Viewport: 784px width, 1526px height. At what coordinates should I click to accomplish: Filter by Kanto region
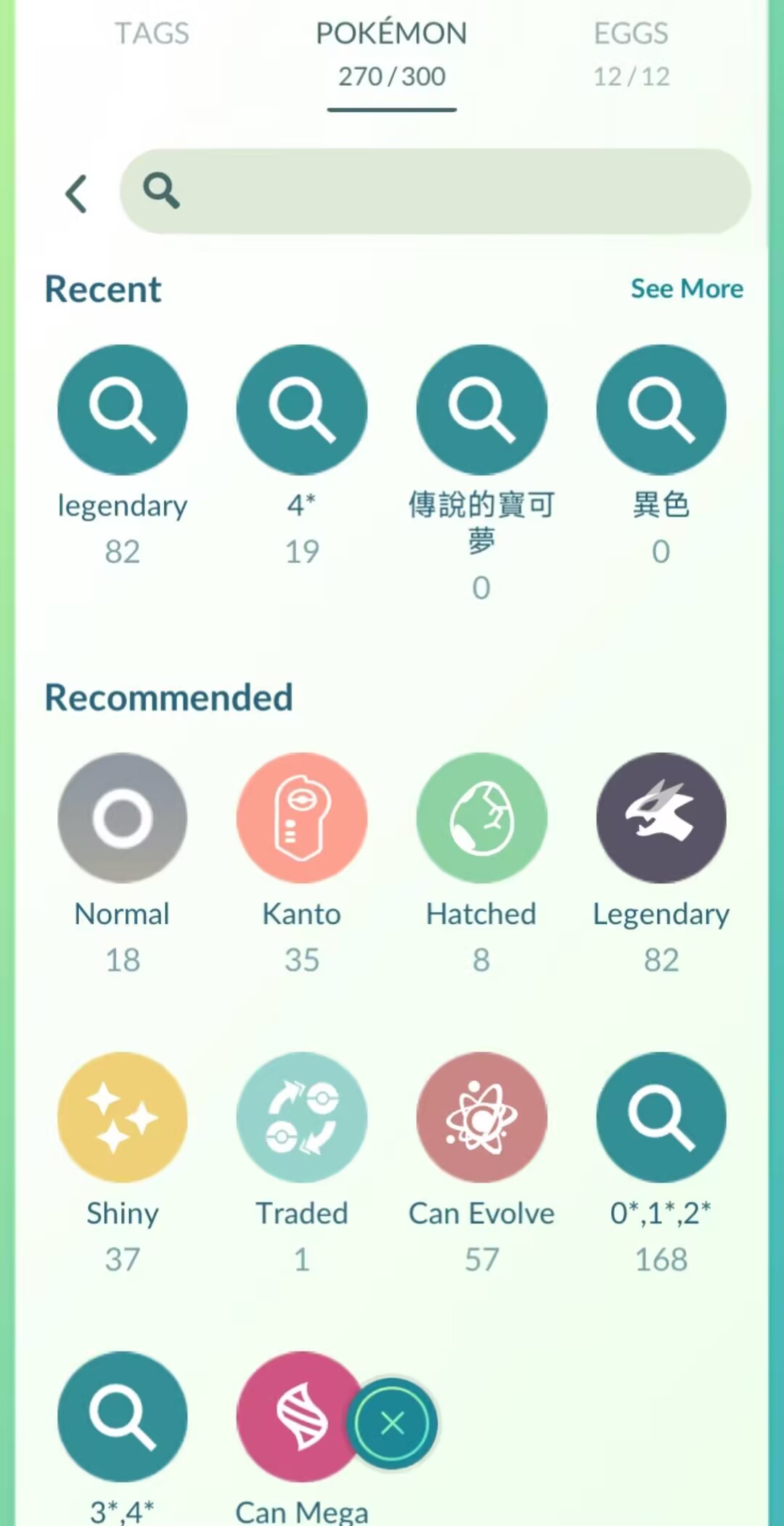tap(301, 818)
